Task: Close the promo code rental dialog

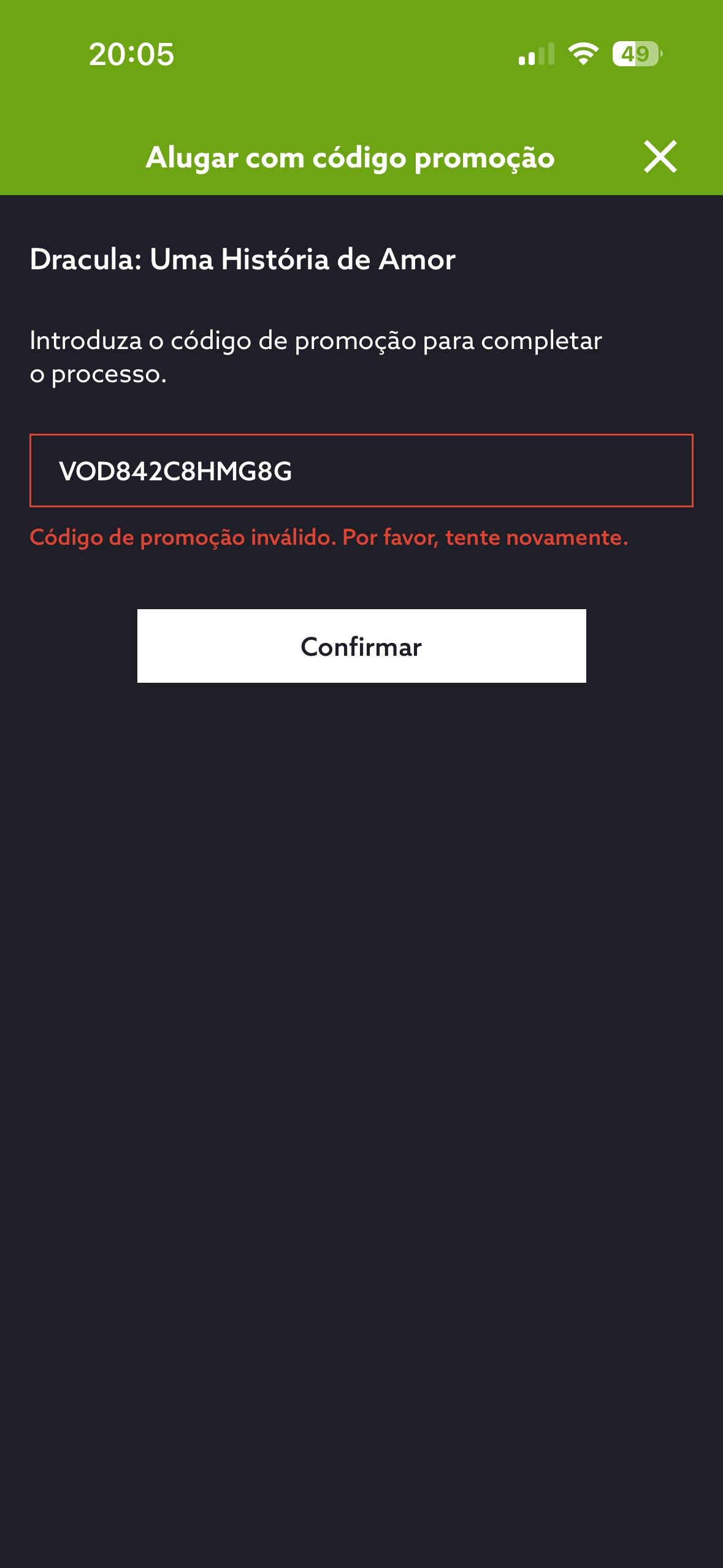Action: 660,157
